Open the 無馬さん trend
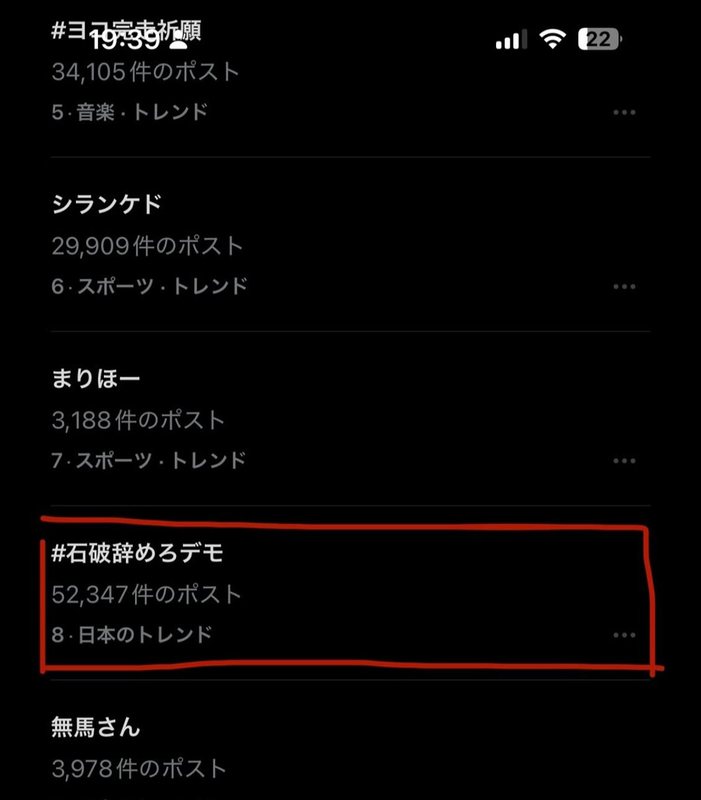Viewport: 701px width, 800px height. point(96,728)
